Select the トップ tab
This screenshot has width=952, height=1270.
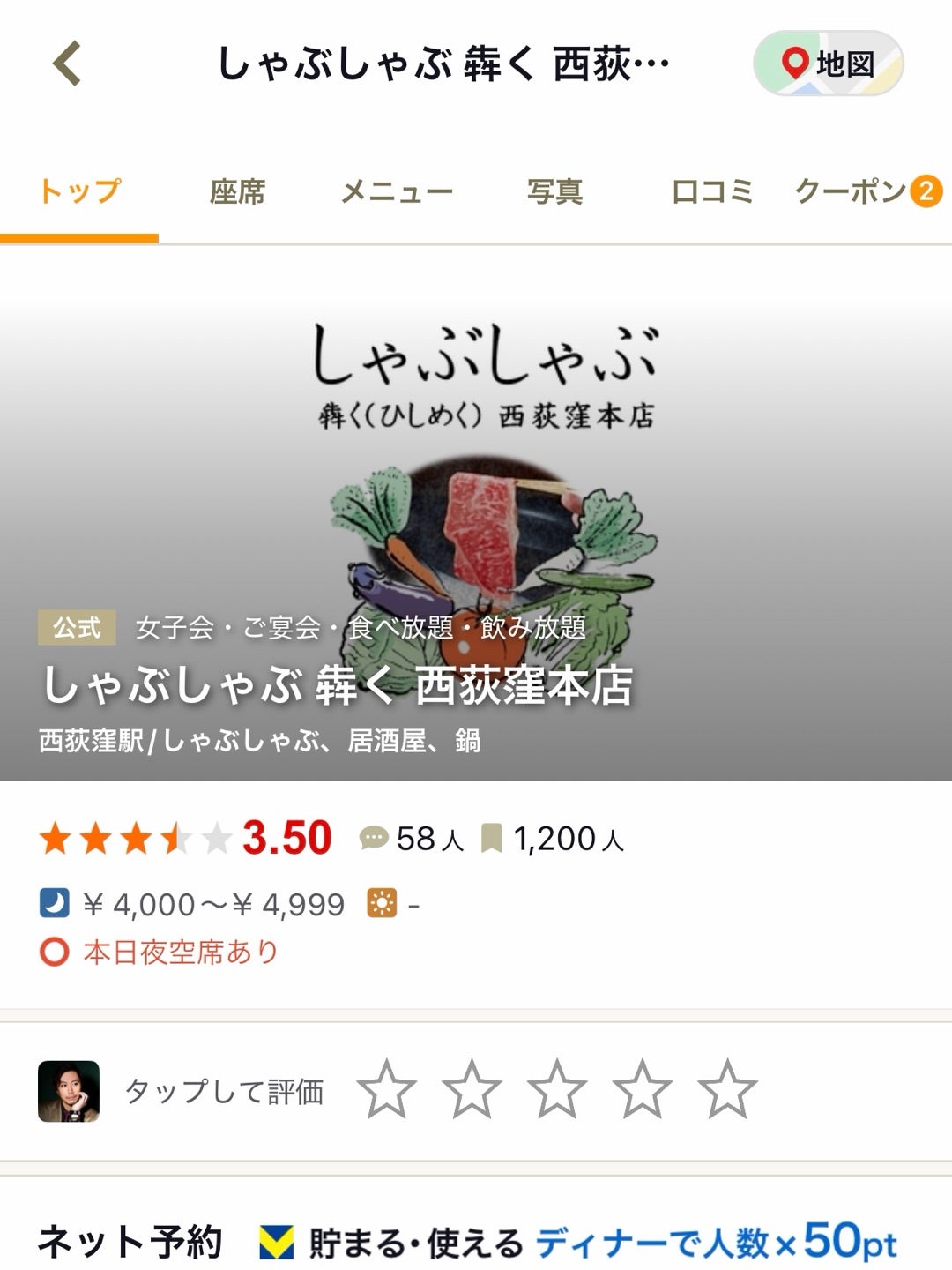click(x=79, y=191)
